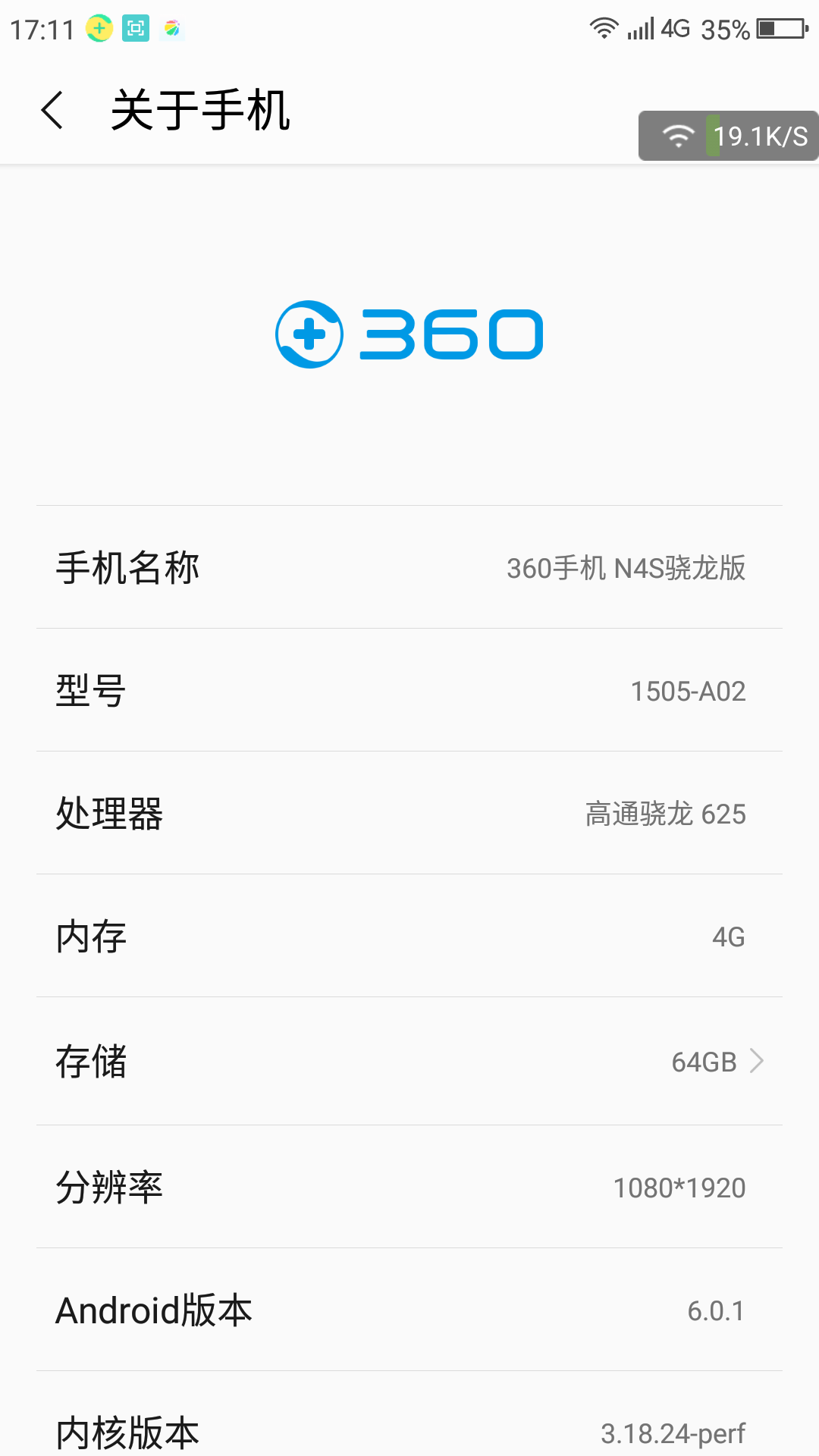This screenshot has height=1456, width=819.
Task: Select the 处理器 processor row
Action: 409,814
